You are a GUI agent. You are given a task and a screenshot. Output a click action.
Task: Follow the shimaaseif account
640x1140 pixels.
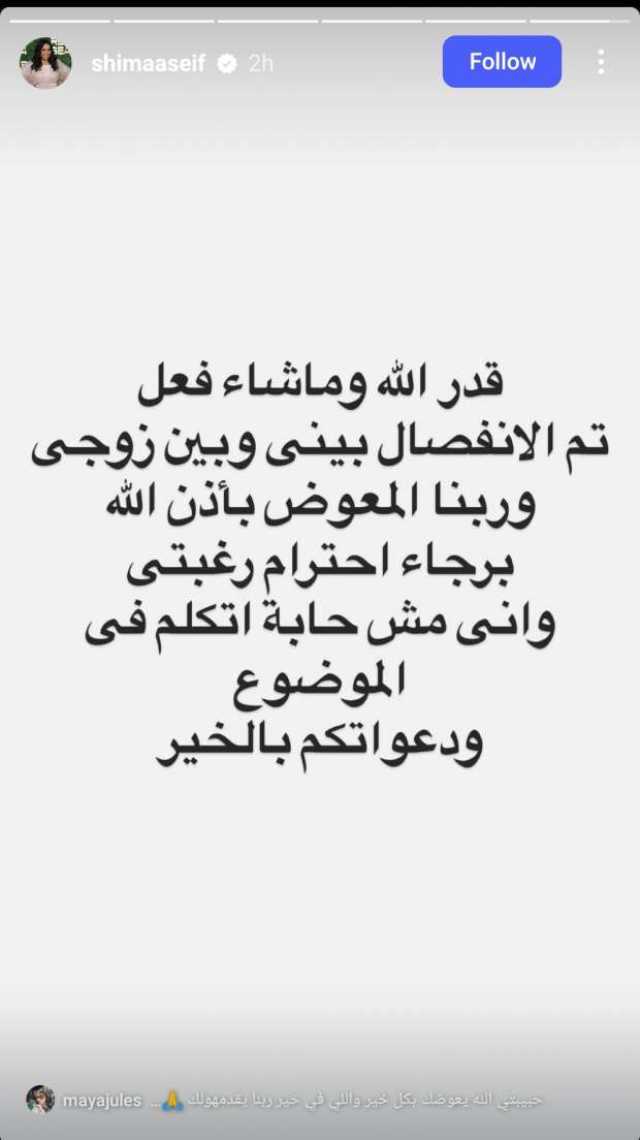click(502, 62)
